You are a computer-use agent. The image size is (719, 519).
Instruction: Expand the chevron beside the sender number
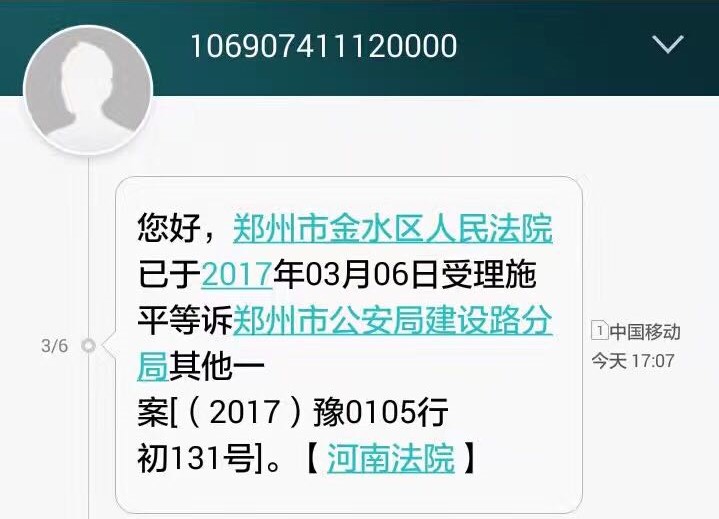(x=666, y=45)
